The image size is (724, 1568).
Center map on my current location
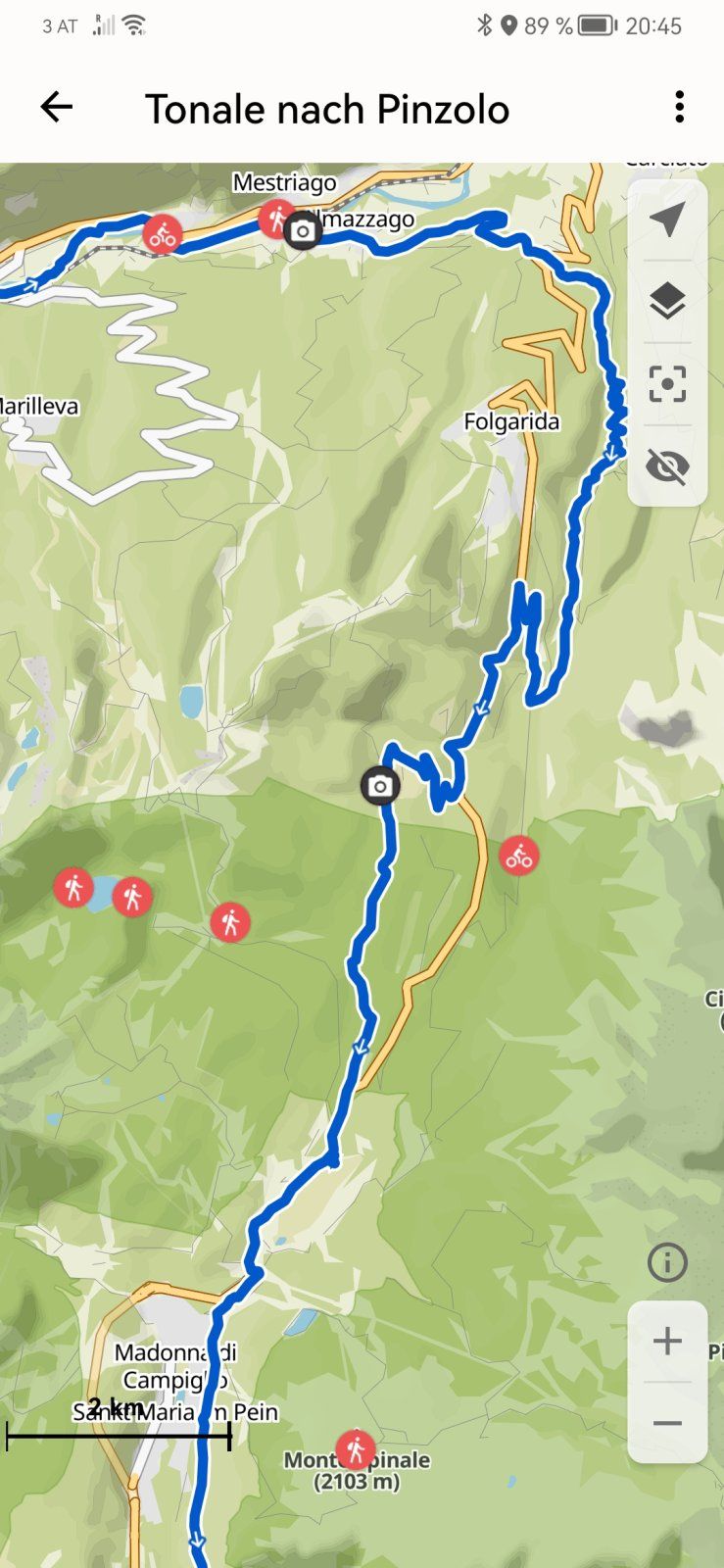[x=667, y=220]
